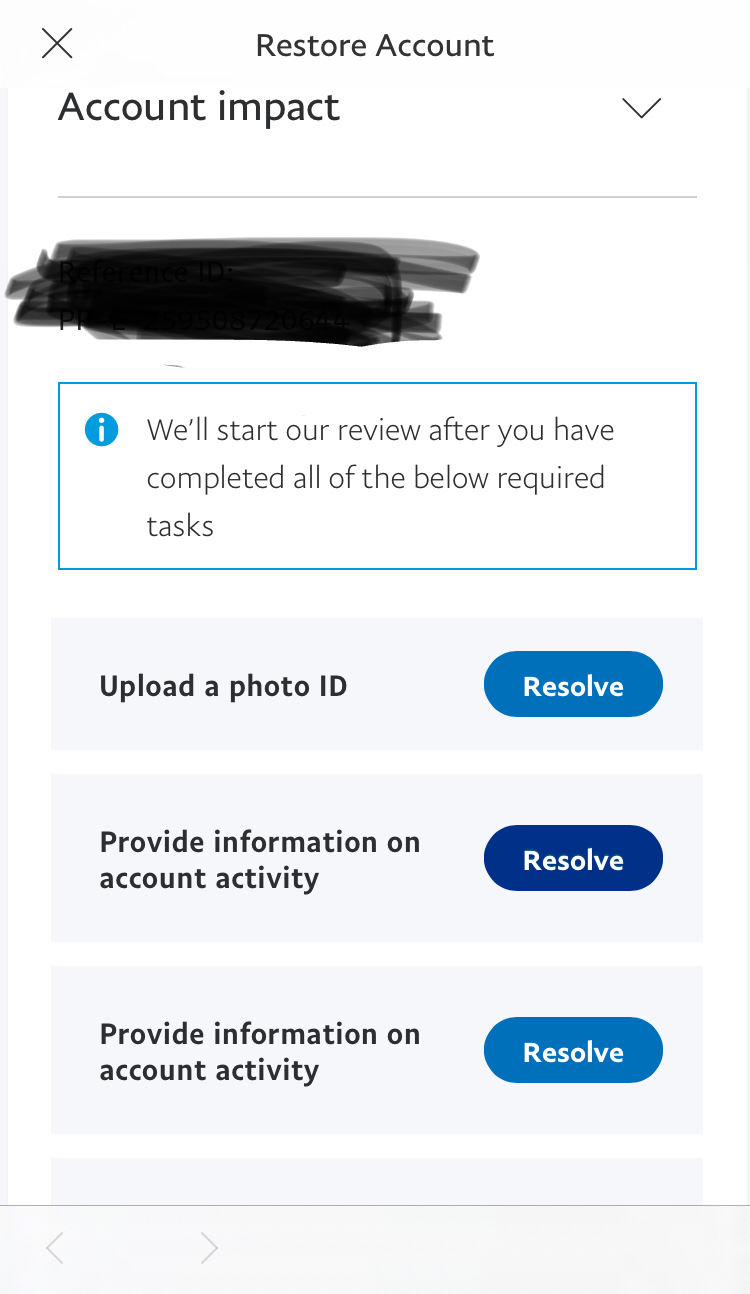Tap the dark navy Resolve button
750x1294 pixels.
pyautogui.click(x=573, y=859)
